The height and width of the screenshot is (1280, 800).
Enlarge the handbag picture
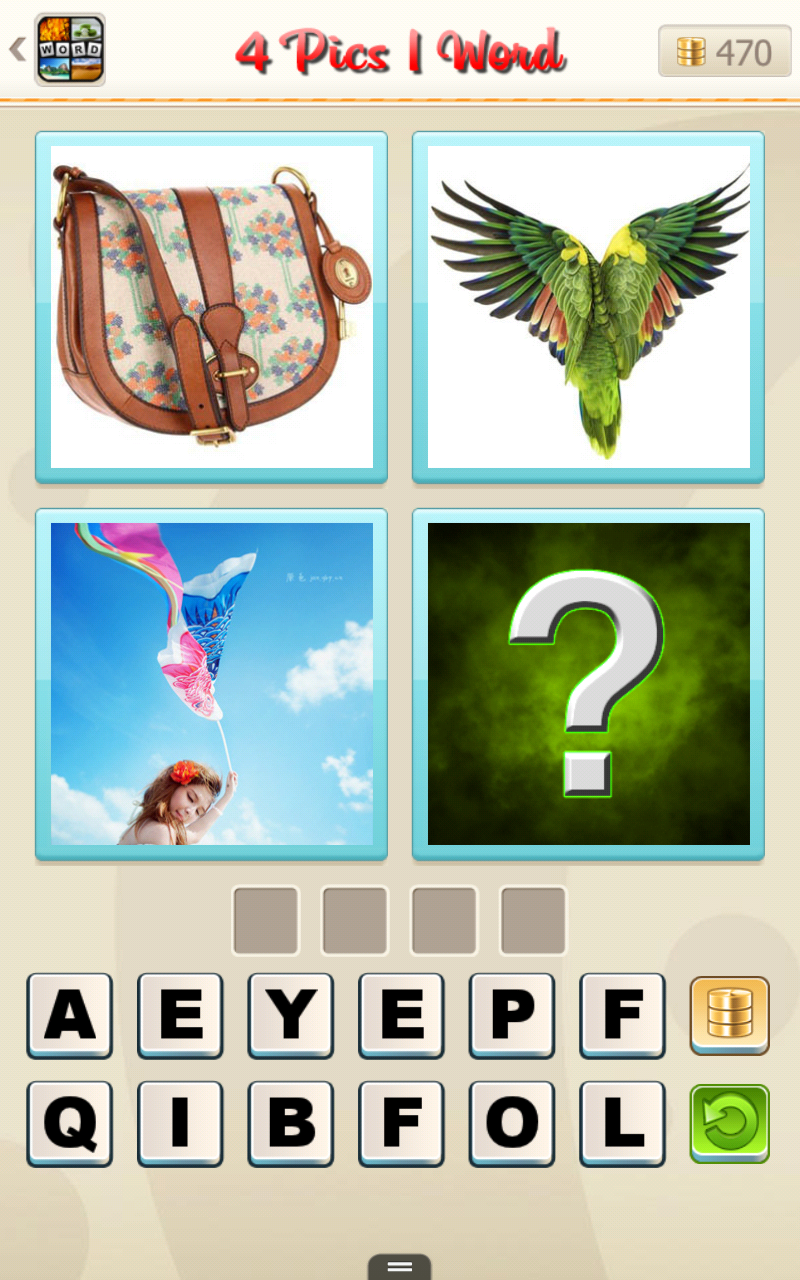[212, 307]
